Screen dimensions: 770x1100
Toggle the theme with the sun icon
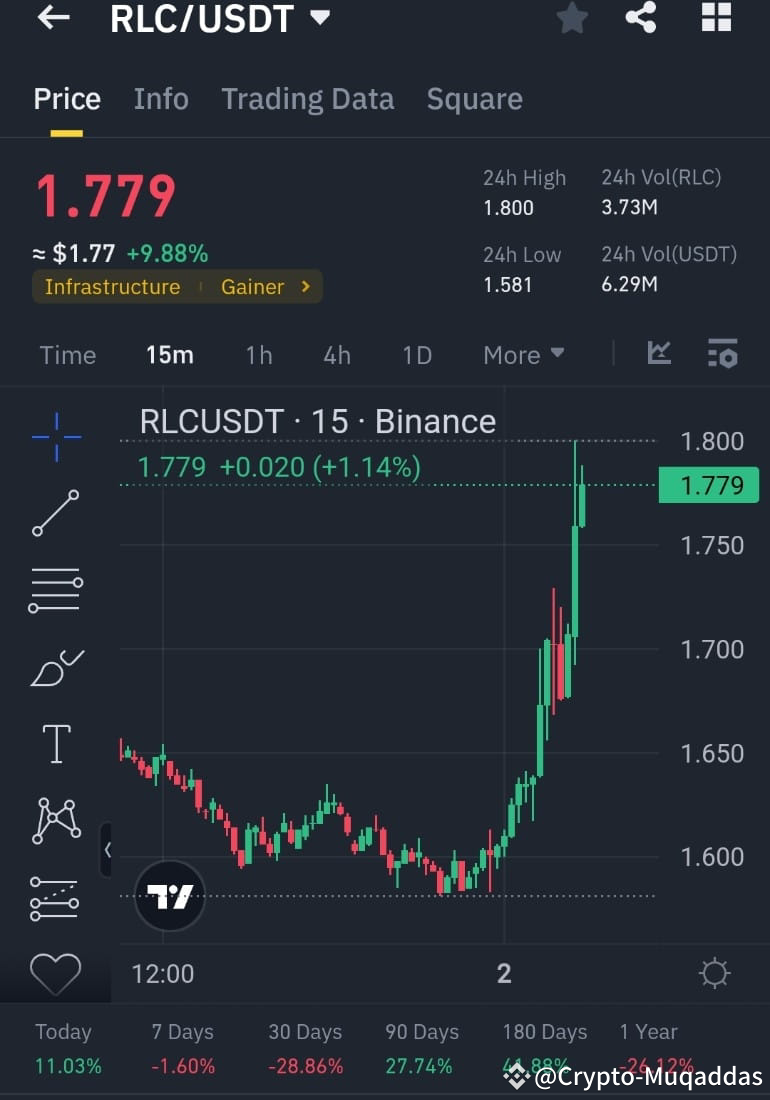click(714, 973)
